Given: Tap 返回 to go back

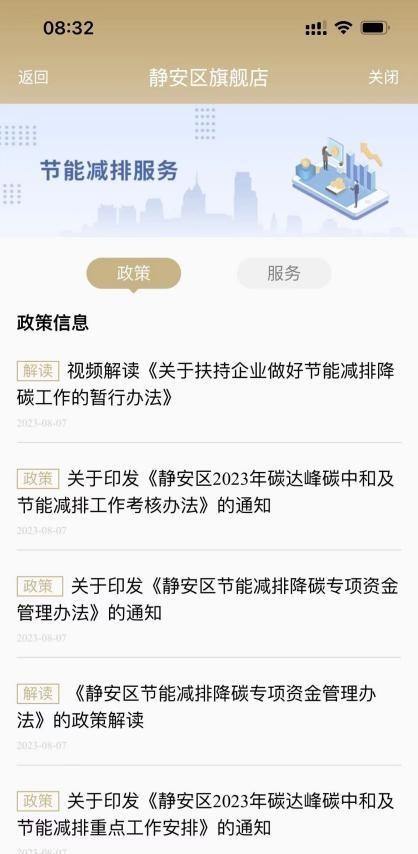Looking at the screenshot, I should (x=33, y=77).
